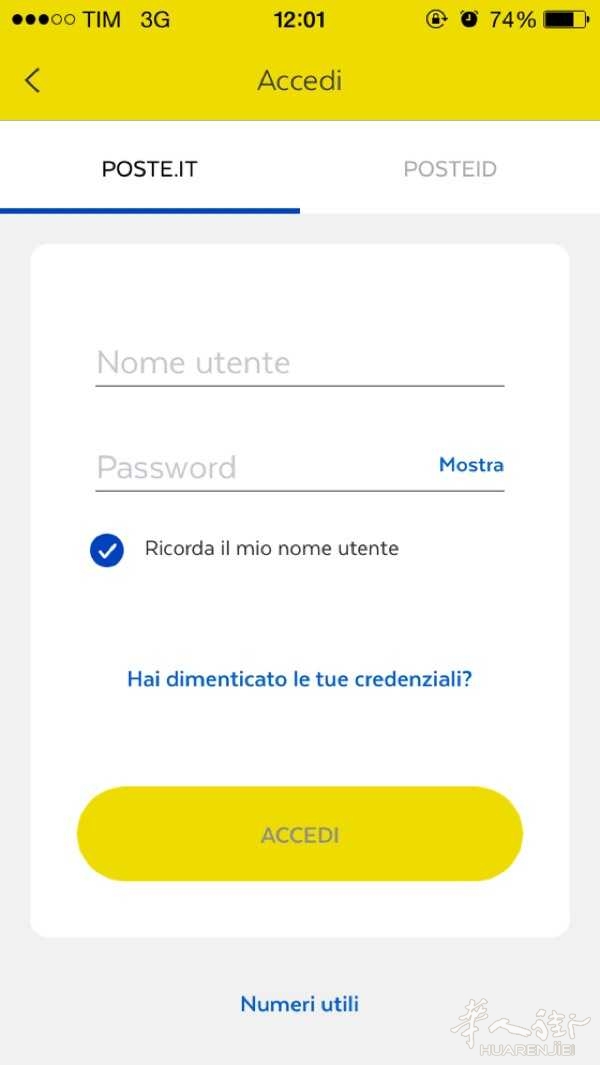This screenshot has width=600, height=1065.
Task: Switch to the POSTEID tab
Action: [450, 169]
